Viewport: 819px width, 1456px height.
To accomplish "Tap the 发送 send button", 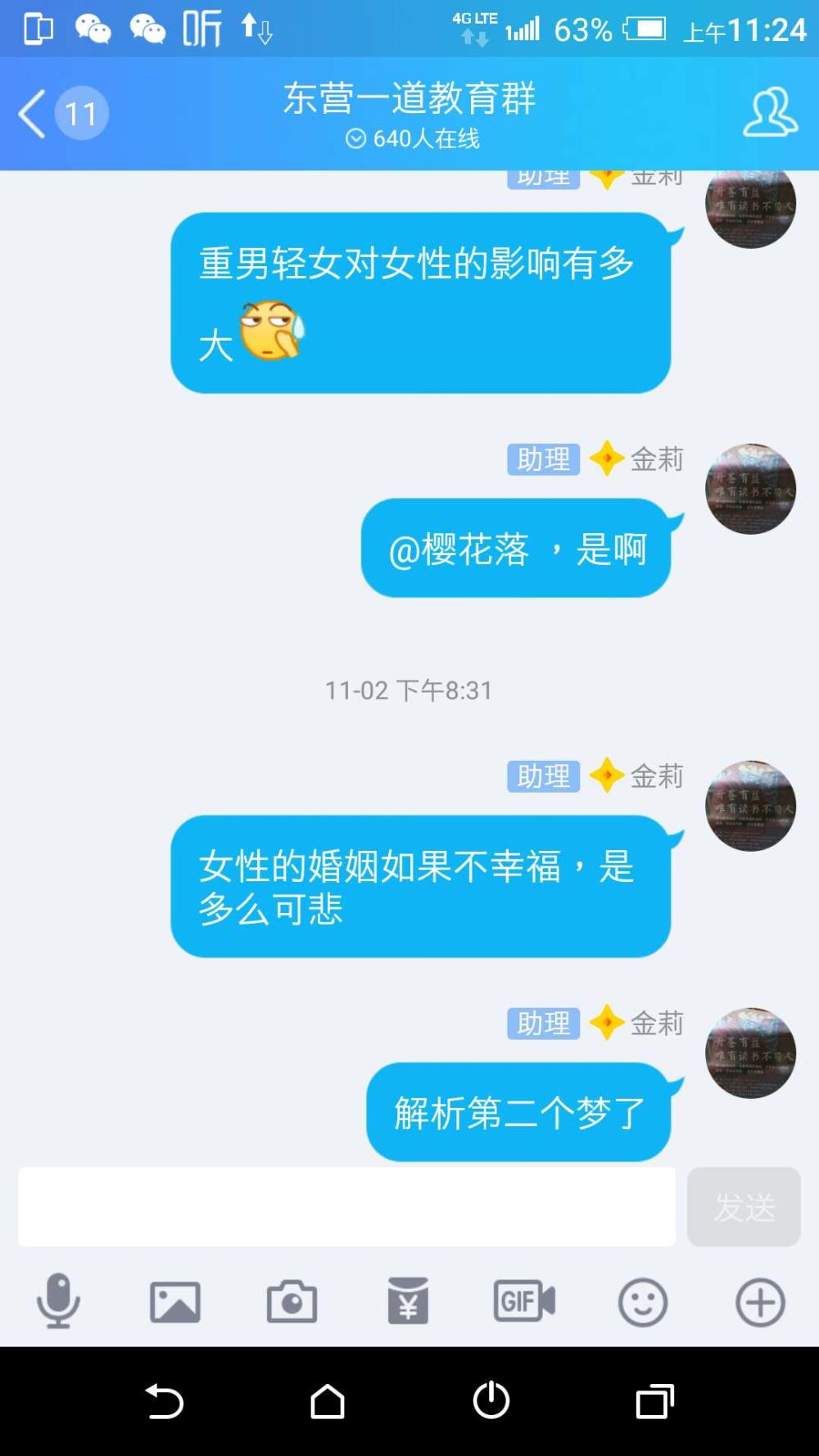I will [x=744, y=1206].
